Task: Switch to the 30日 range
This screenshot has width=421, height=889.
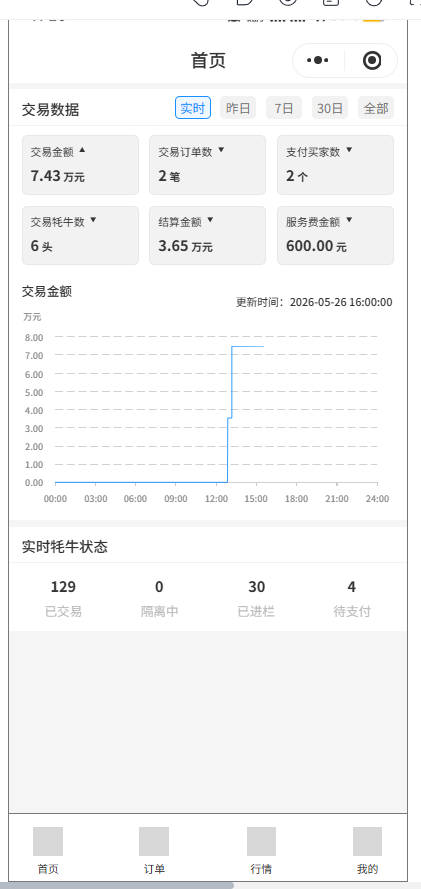Action: [330, 108]
